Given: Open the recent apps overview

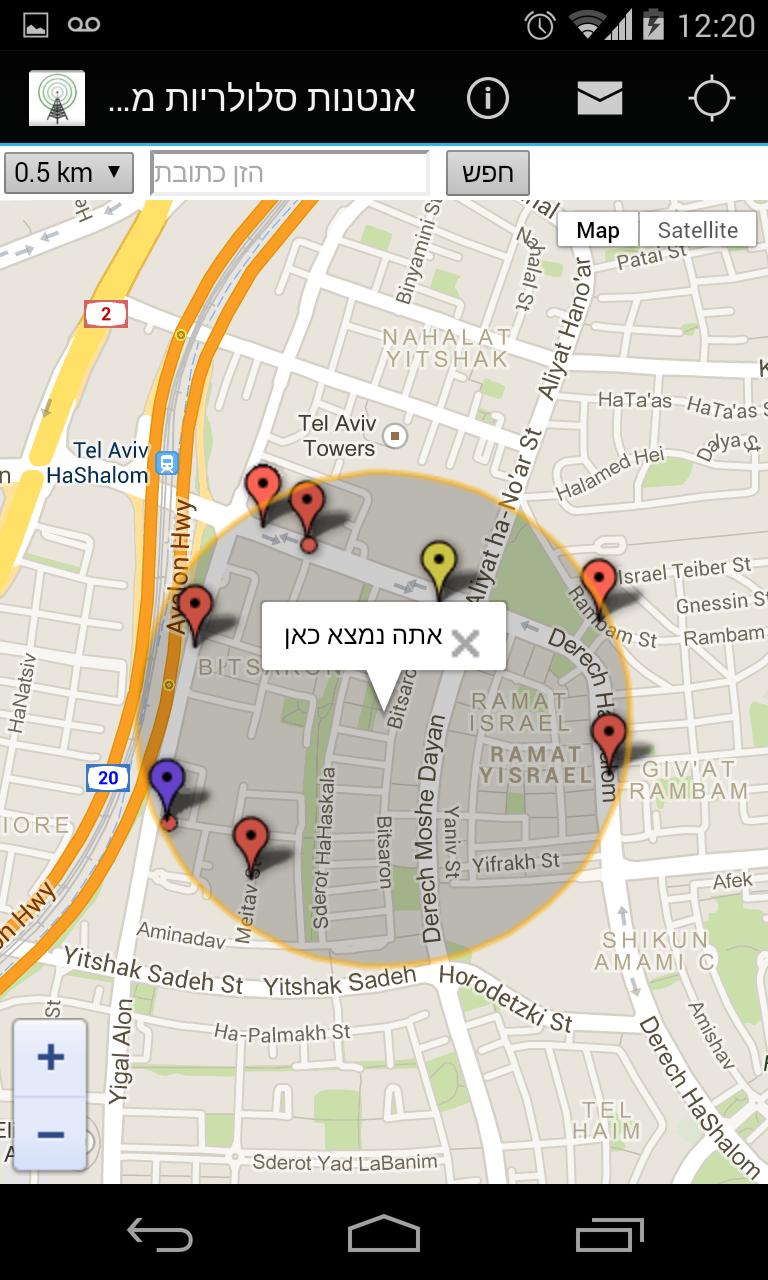Looking at the screenshot, I should click(610, 1235).
